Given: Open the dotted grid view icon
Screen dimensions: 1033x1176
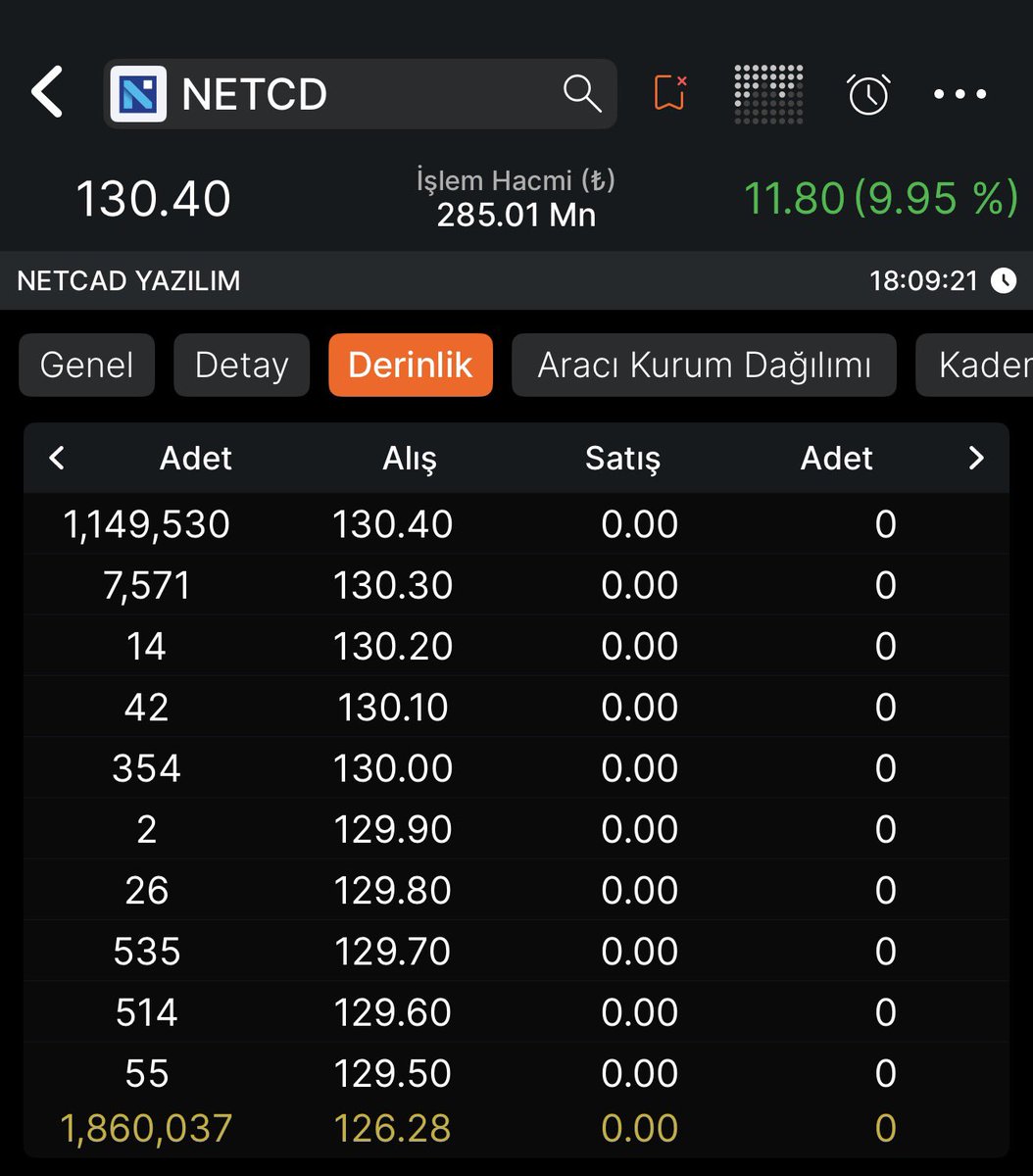Looking at the screenshot, I should click(768, 94).
